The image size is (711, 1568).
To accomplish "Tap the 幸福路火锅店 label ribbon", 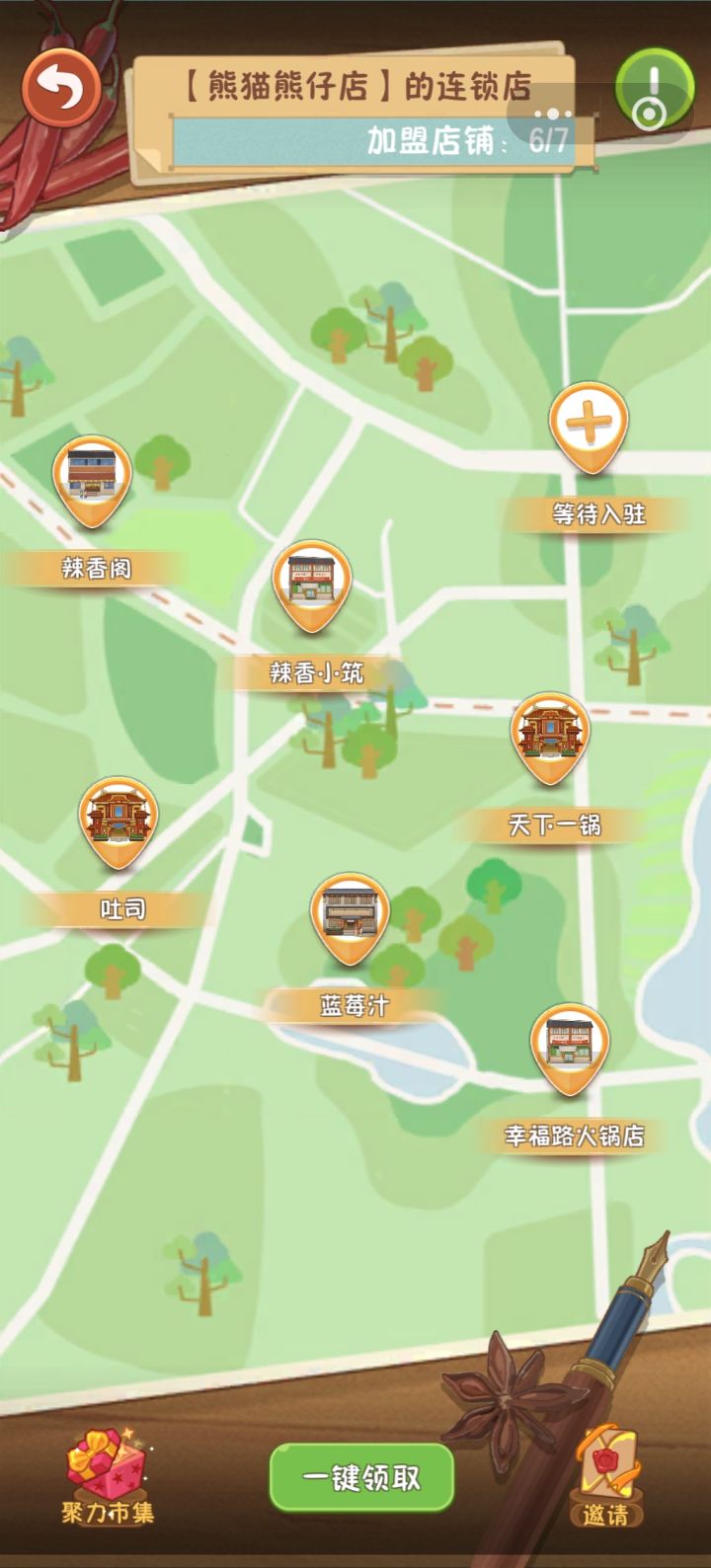I will [573, 1137].
